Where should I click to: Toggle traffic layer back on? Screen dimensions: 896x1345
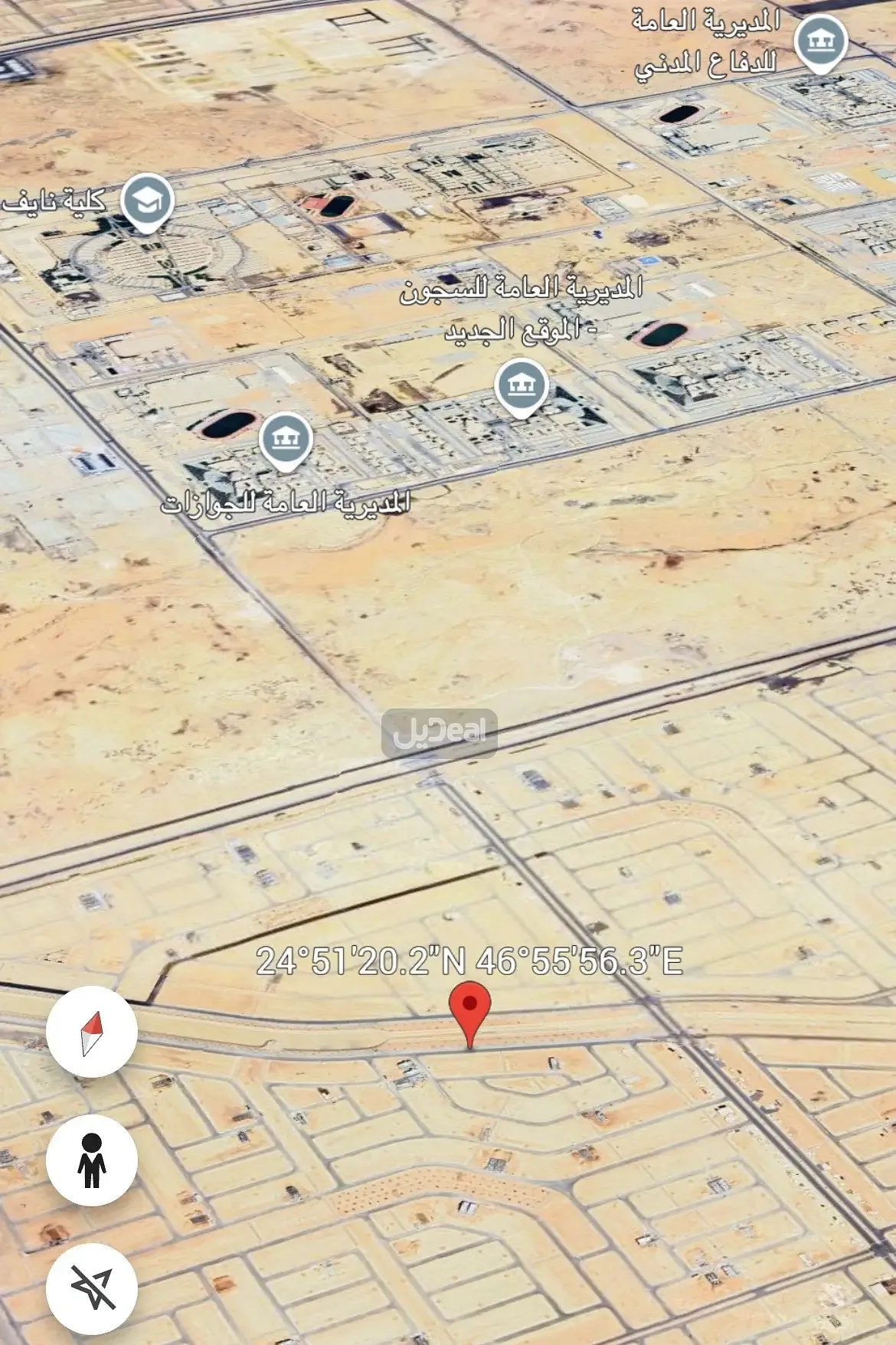92,1288
